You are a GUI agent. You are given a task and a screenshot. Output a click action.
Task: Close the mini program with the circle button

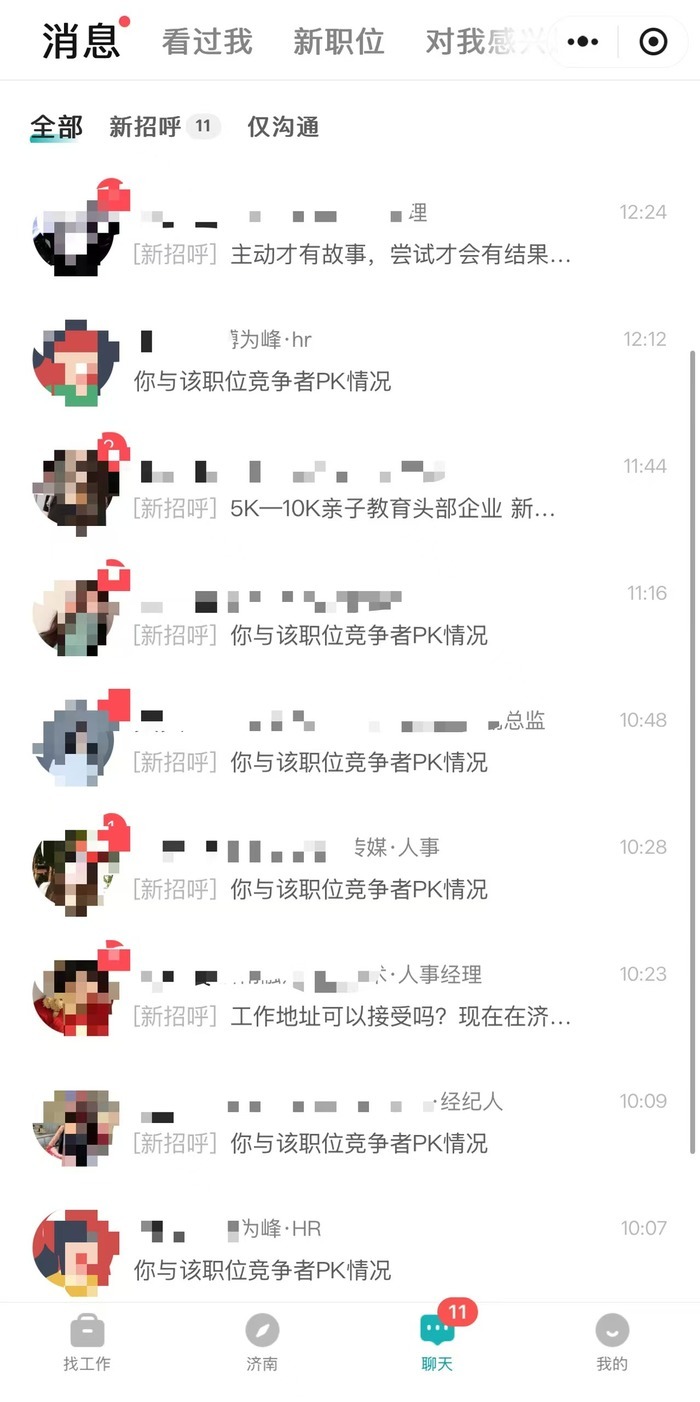pyautogui.click(x=653, y=42)
